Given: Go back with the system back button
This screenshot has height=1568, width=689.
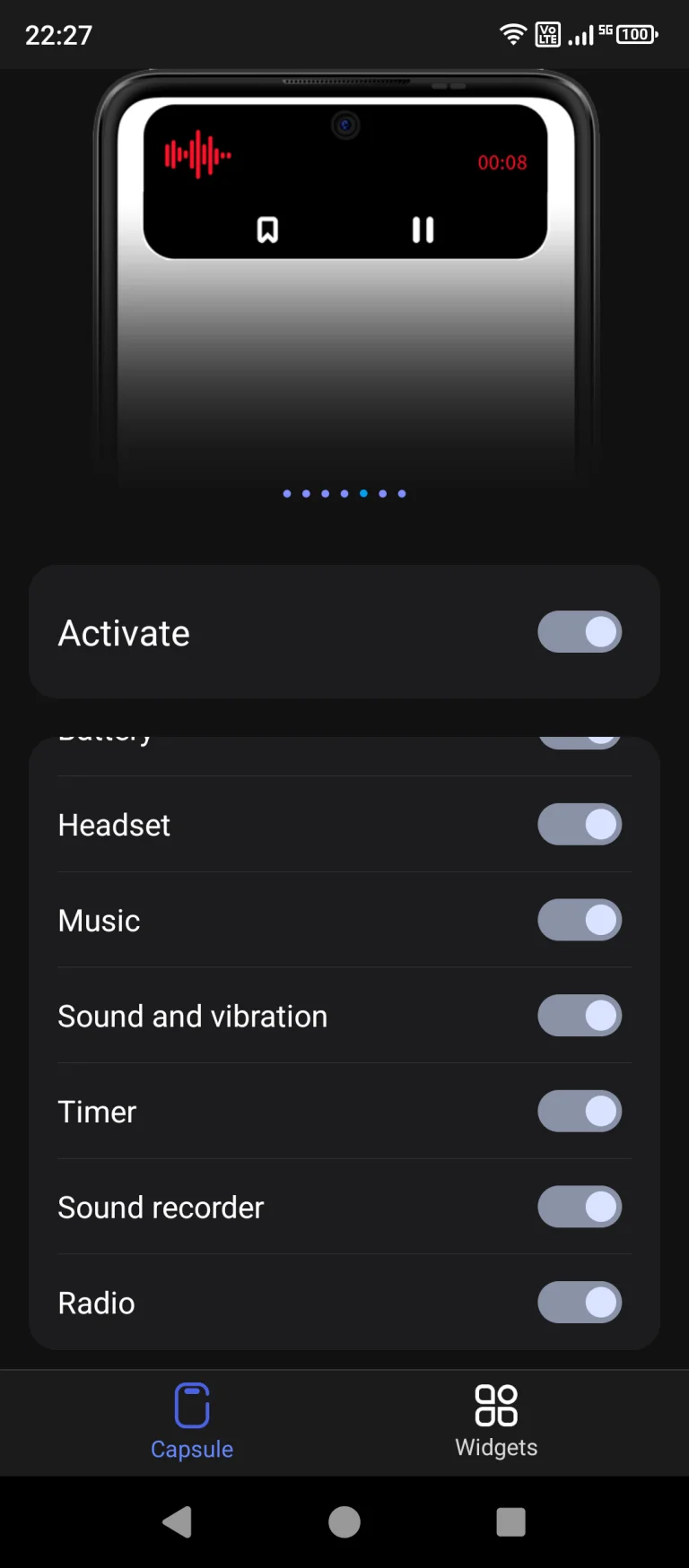Looking at the screenshot, I should coord(177,1522).
